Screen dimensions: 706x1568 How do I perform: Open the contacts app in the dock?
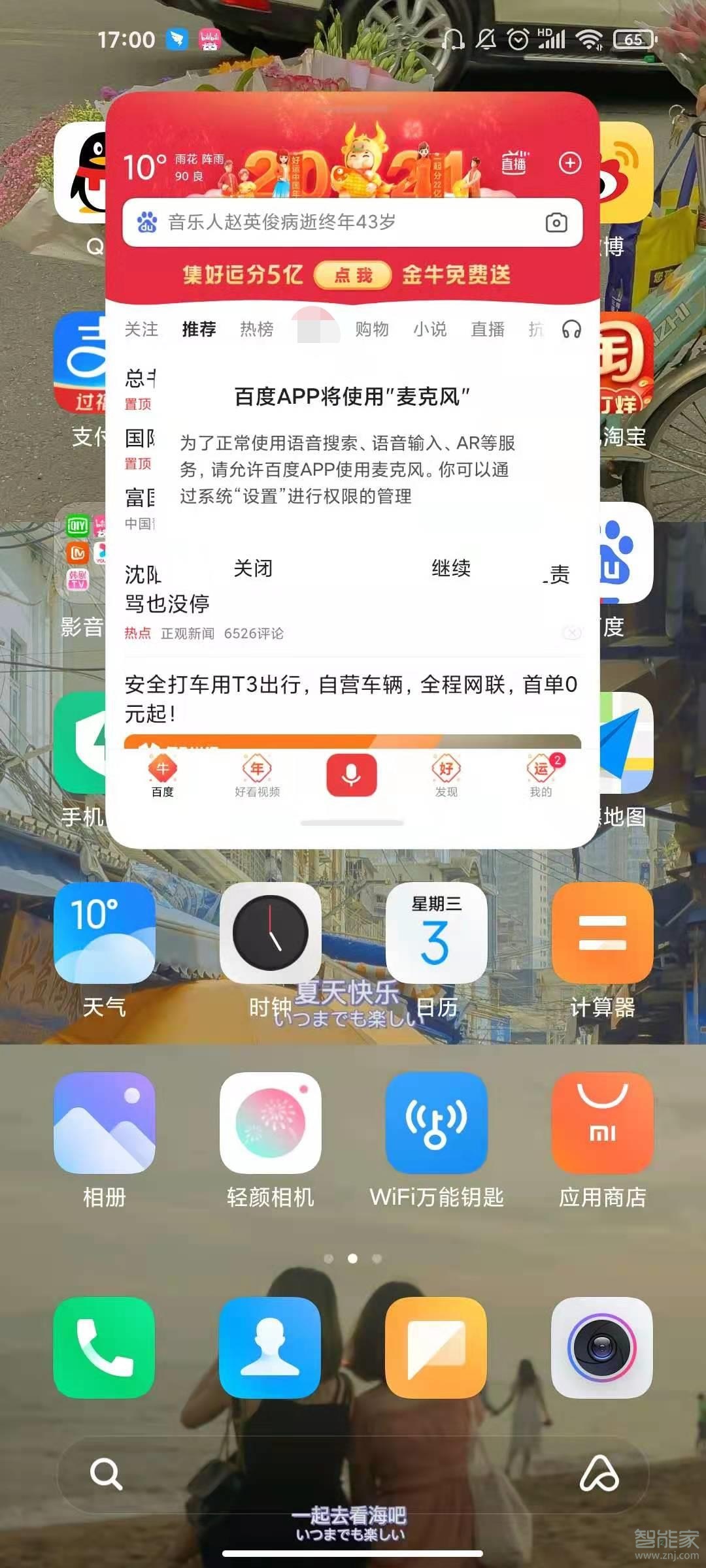tap(270, 1347)
